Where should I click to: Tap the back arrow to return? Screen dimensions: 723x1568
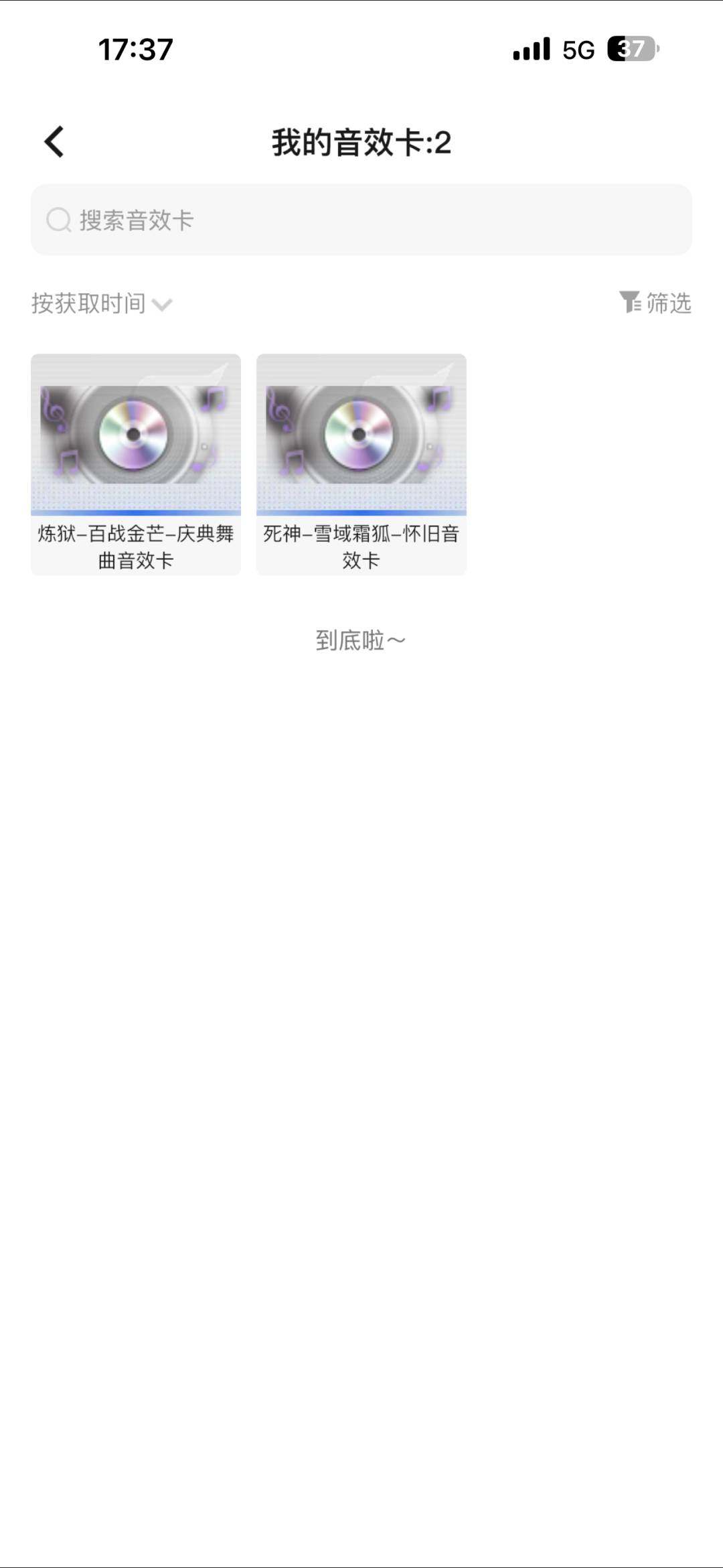coord(54,141)
